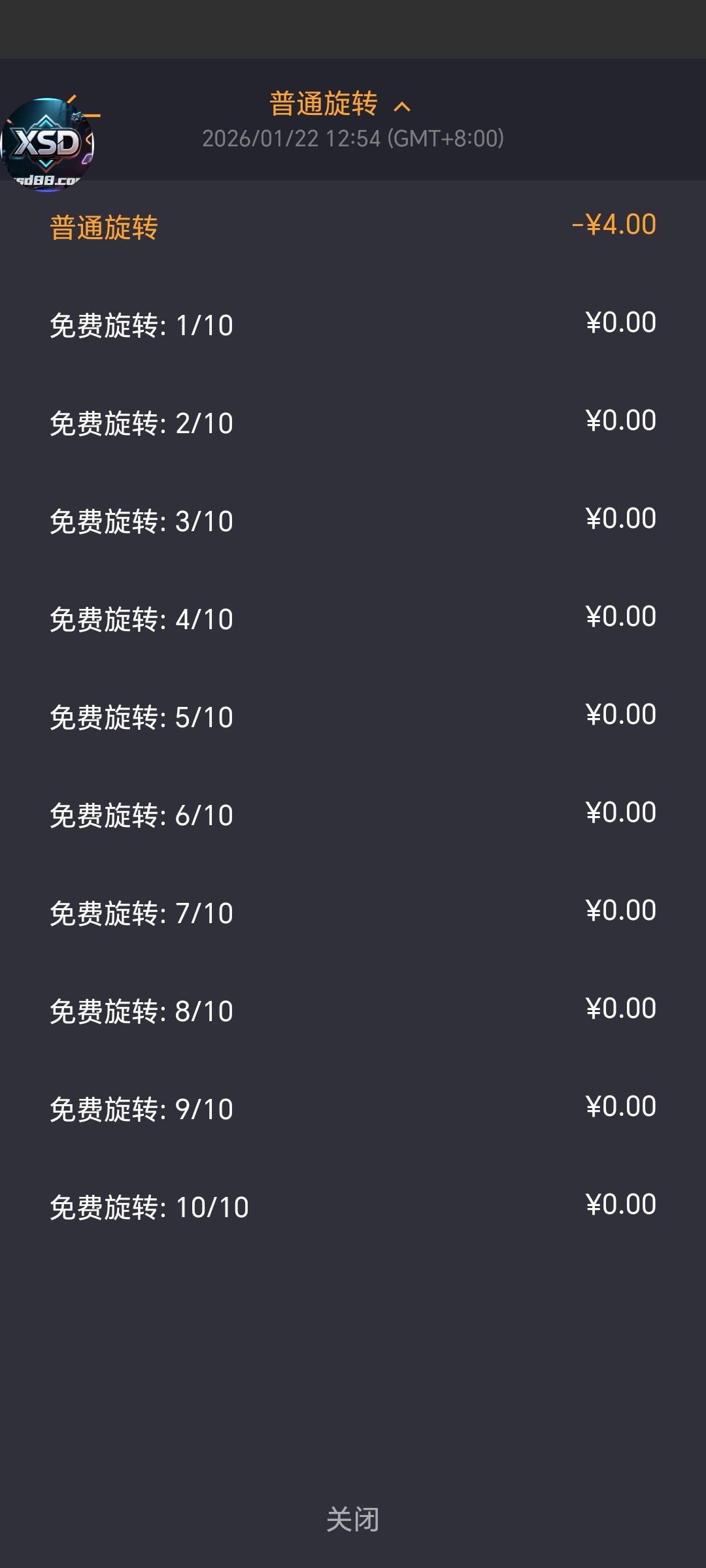706x1568 pixels.
Task: Select the 免费旋转 5/10 line
Action: click(x=353, y=716)
